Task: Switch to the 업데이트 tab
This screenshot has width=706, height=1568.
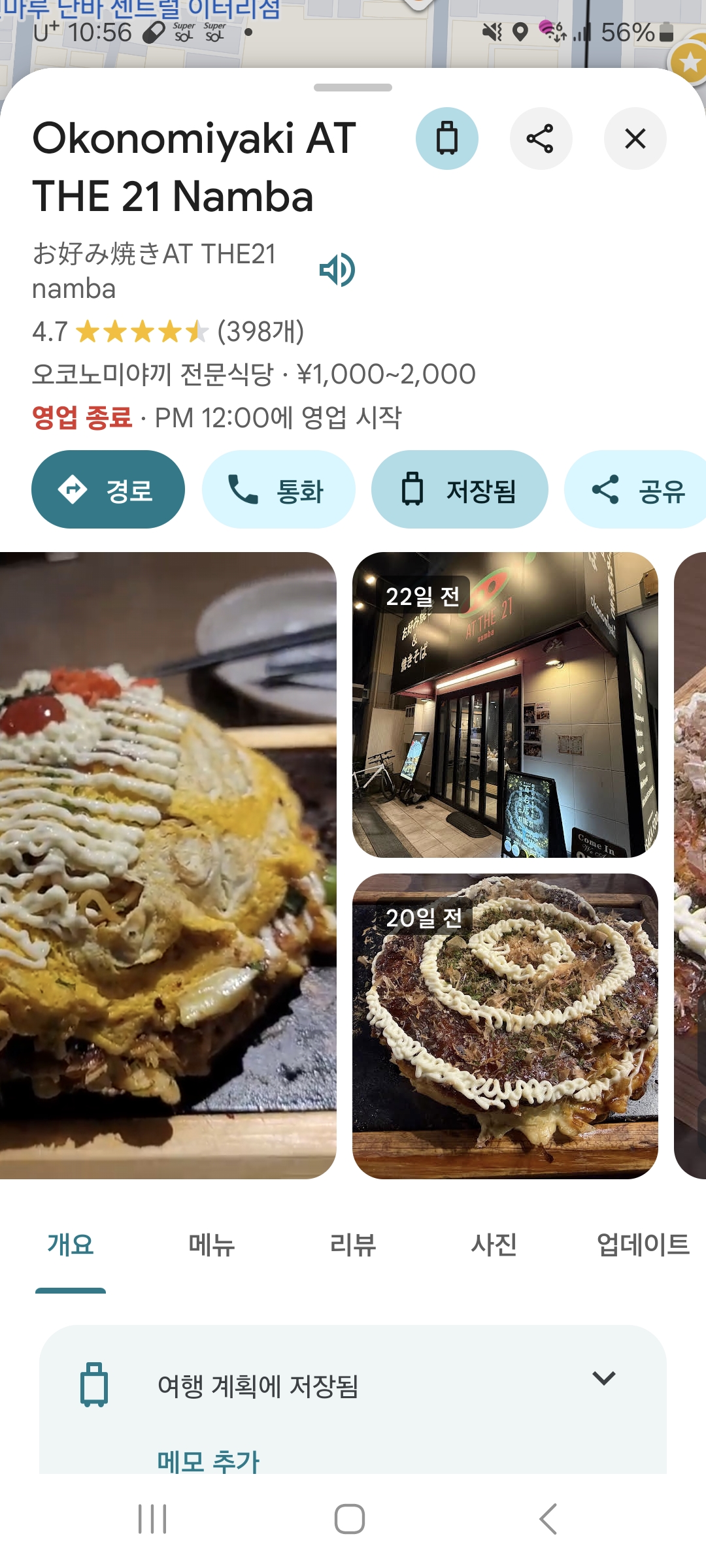Action: pos(643,1245)
